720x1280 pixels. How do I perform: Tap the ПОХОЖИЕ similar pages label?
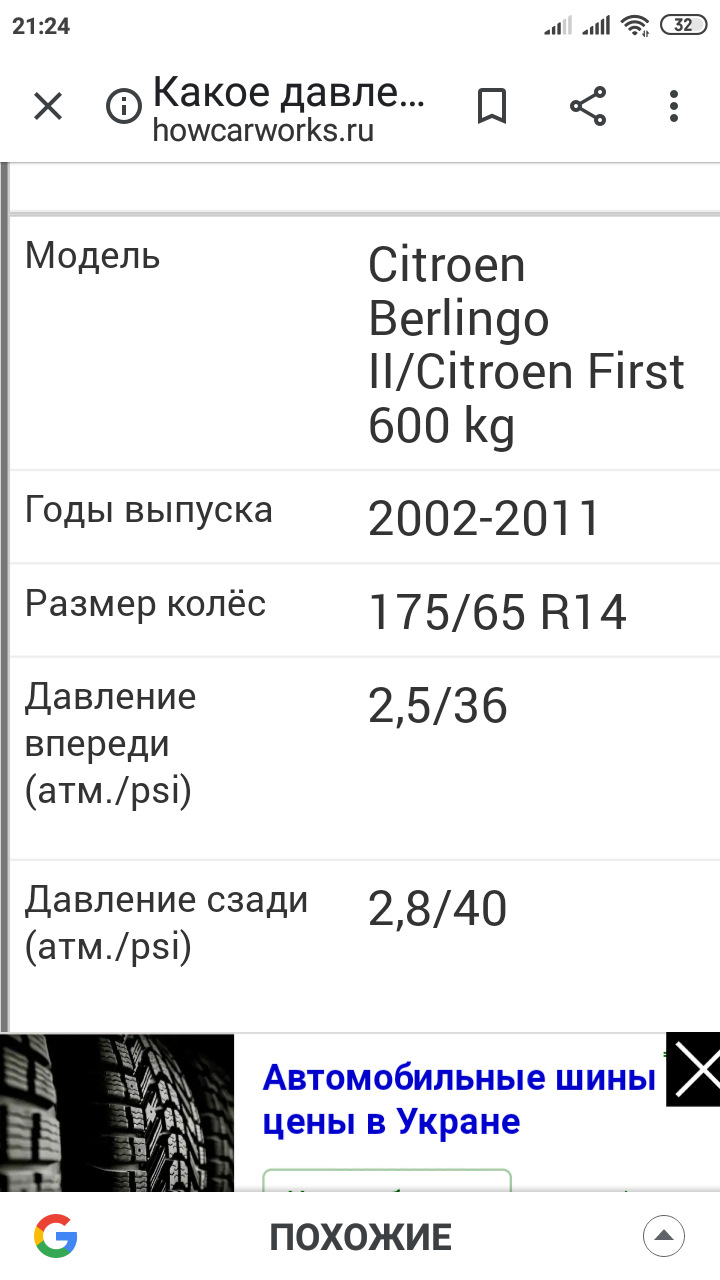[360, 1237]
